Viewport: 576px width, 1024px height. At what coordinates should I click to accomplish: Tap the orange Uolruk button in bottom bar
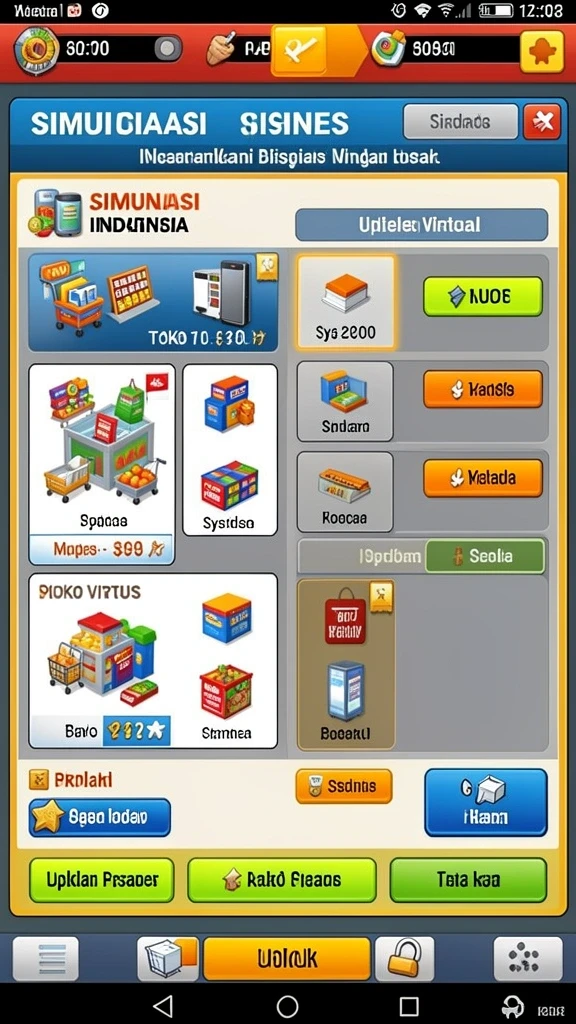pos(287,959)
